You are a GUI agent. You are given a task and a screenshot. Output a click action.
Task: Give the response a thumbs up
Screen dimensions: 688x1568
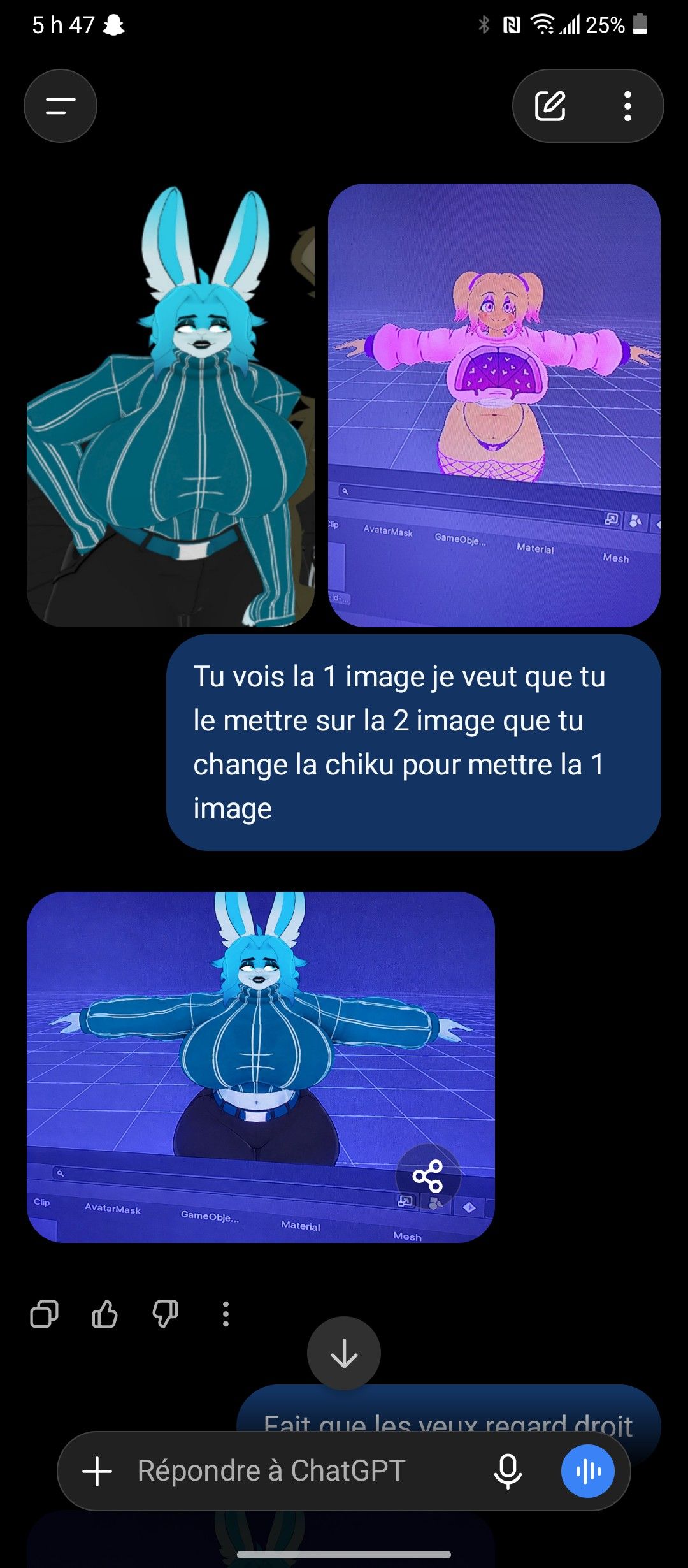(x=104, y=1314)
